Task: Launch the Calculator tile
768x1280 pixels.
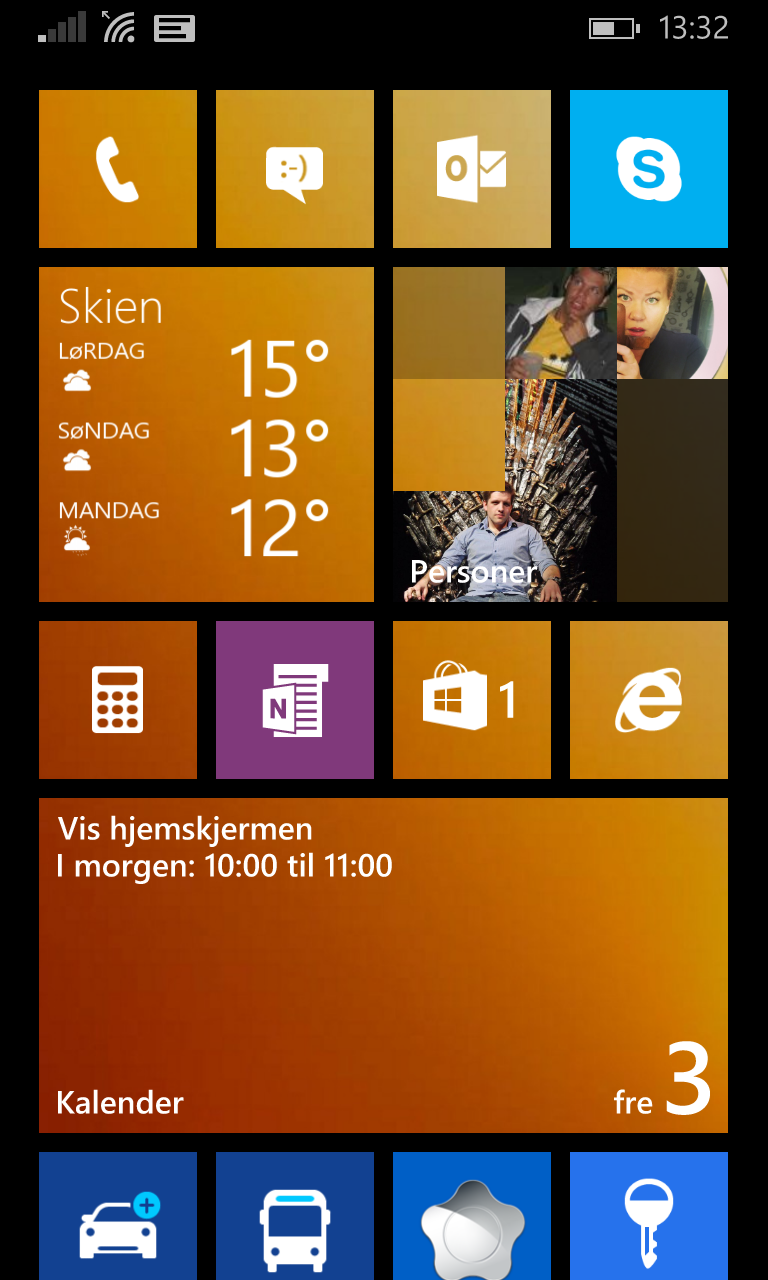Action: pyautogui.click(x=118, y=700)
